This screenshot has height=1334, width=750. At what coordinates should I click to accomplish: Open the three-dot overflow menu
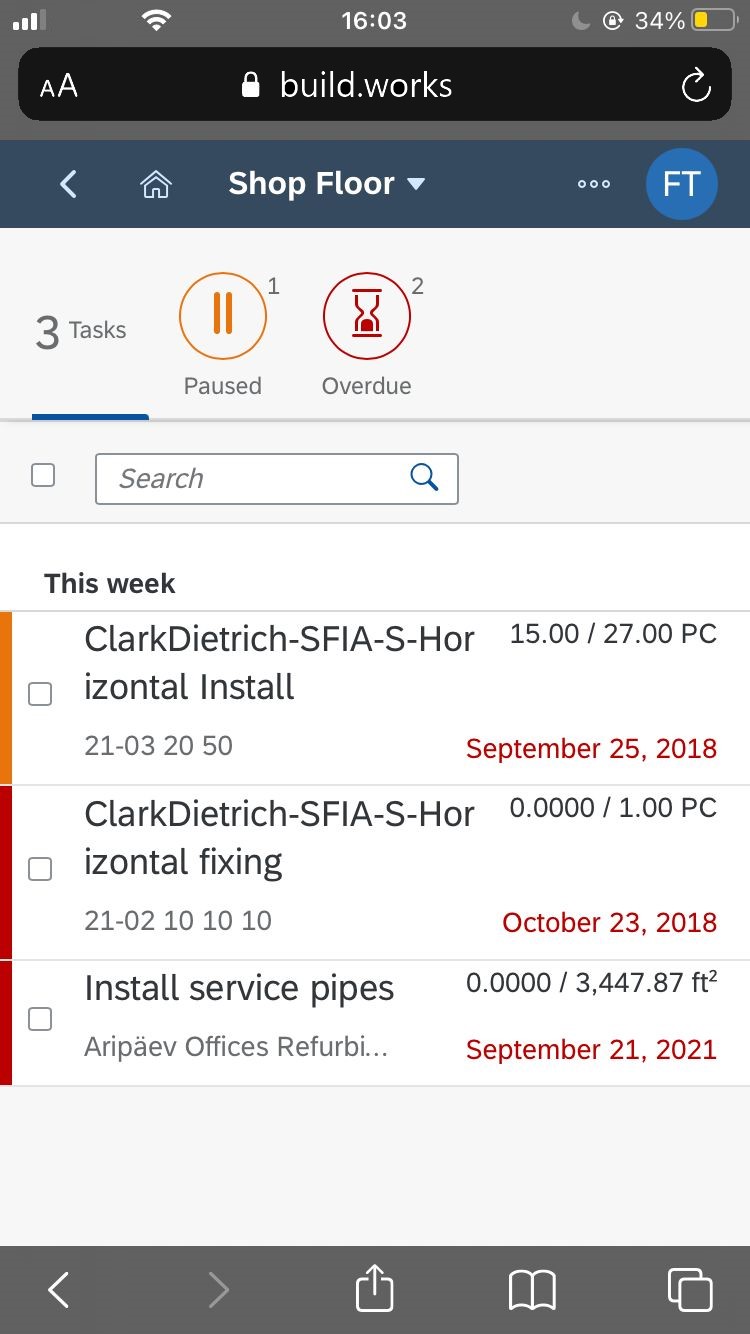[594, 184]
